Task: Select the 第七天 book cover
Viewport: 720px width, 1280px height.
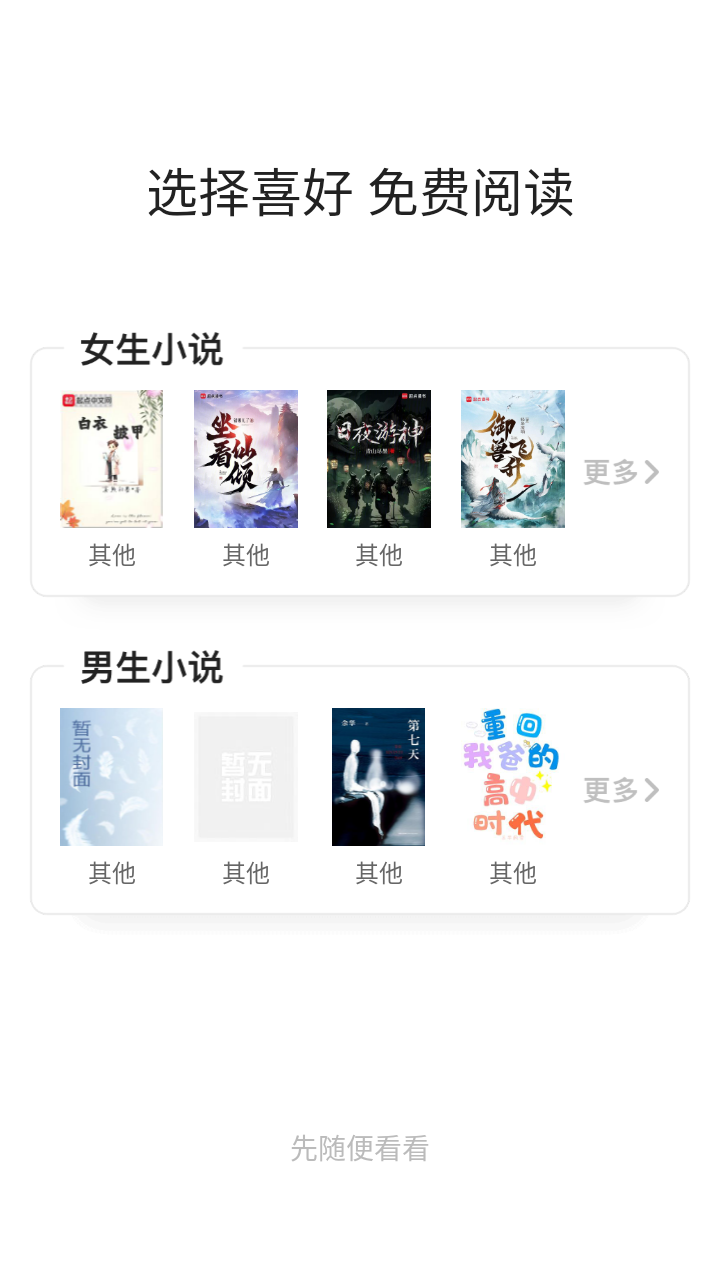Action: click(x=379, y=776)
